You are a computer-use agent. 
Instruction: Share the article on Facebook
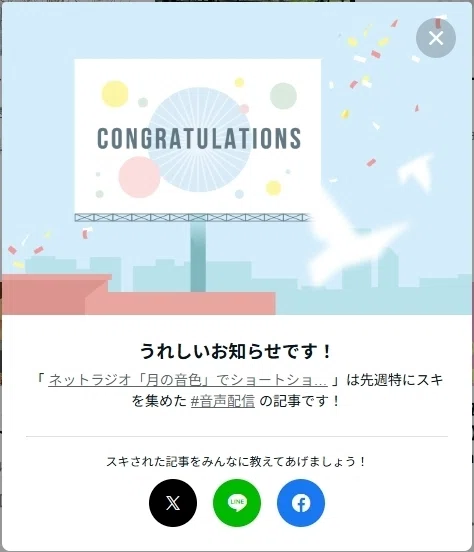(x=301, y=503)
